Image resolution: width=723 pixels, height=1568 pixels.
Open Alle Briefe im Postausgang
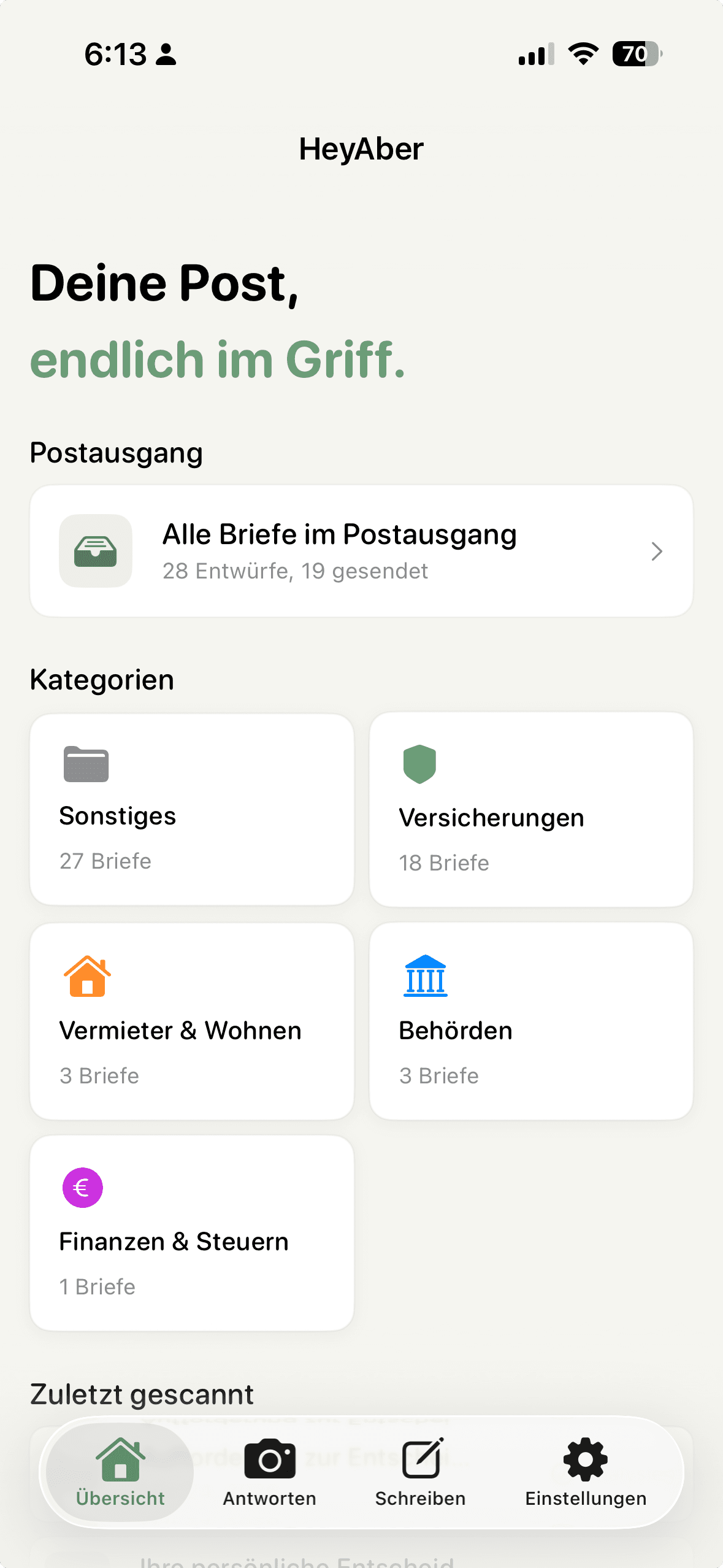362,550
